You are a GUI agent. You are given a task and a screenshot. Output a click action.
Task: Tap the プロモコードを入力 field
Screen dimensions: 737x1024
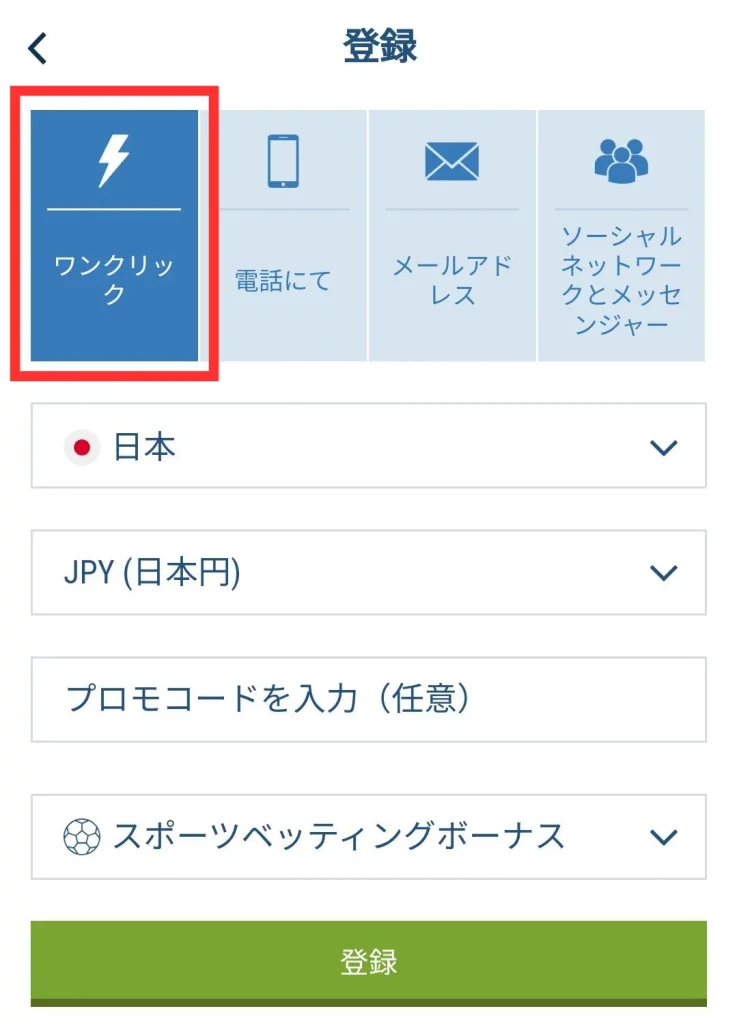point(368,699)
